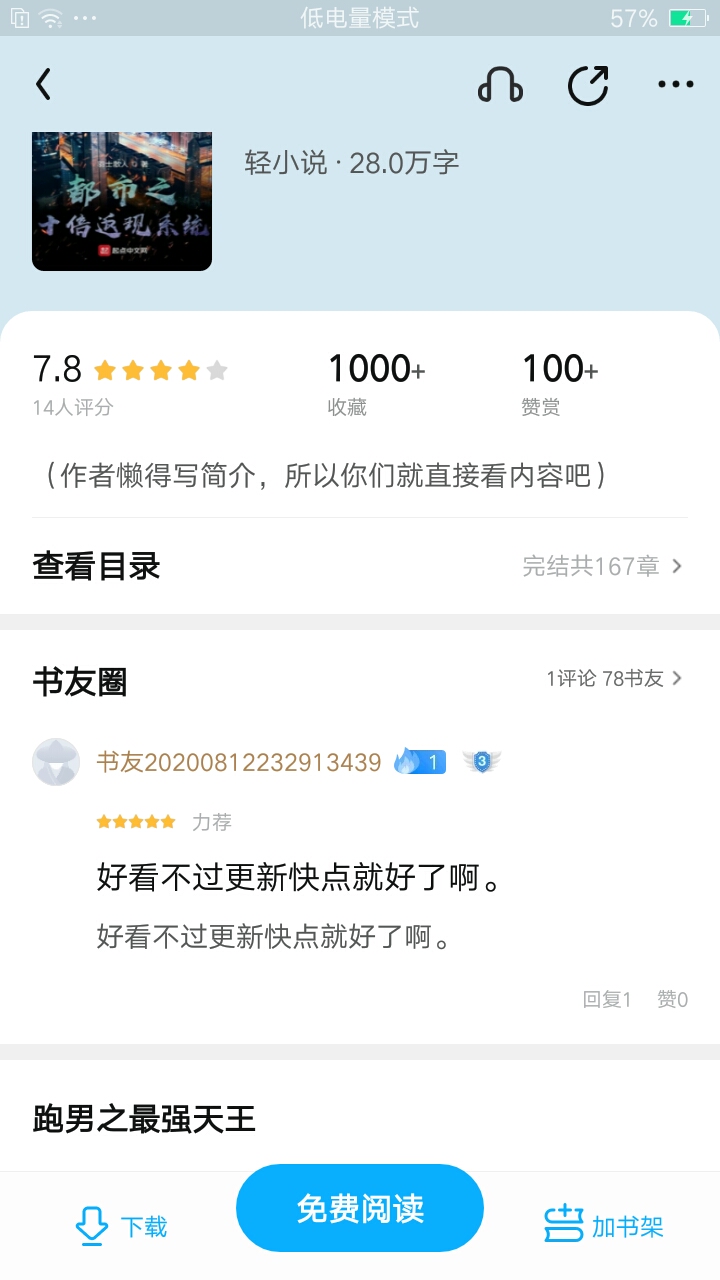Like the review via 赞0
The image size is (720, 1280).
pos(672,999)
